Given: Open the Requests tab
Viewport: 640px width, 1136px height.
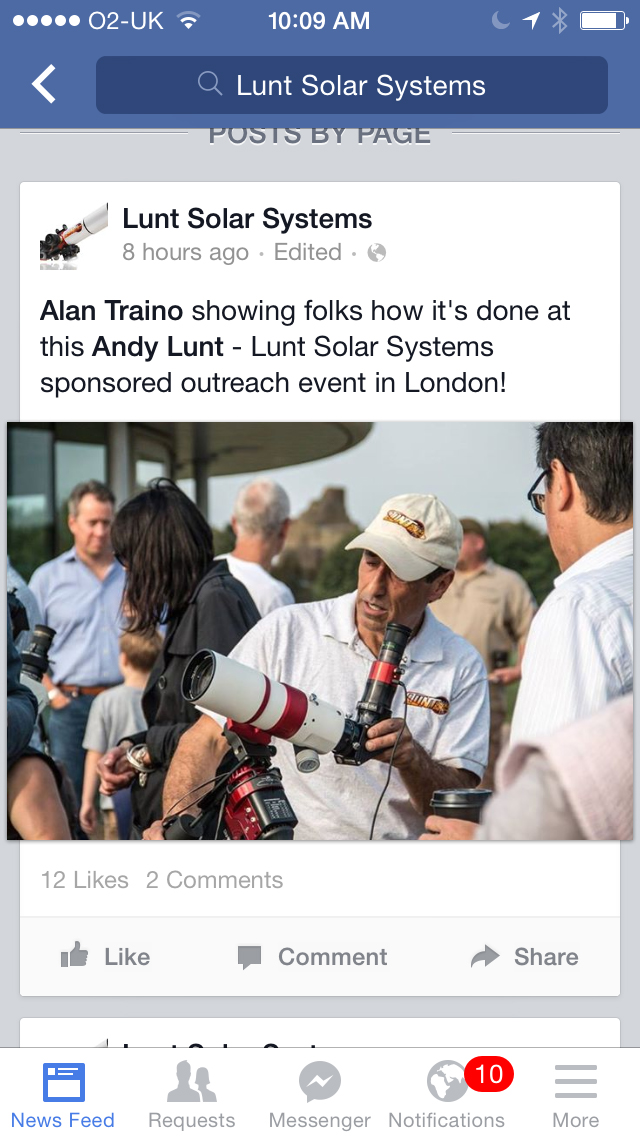Looking at the screenshot, I should (191, 1095).
